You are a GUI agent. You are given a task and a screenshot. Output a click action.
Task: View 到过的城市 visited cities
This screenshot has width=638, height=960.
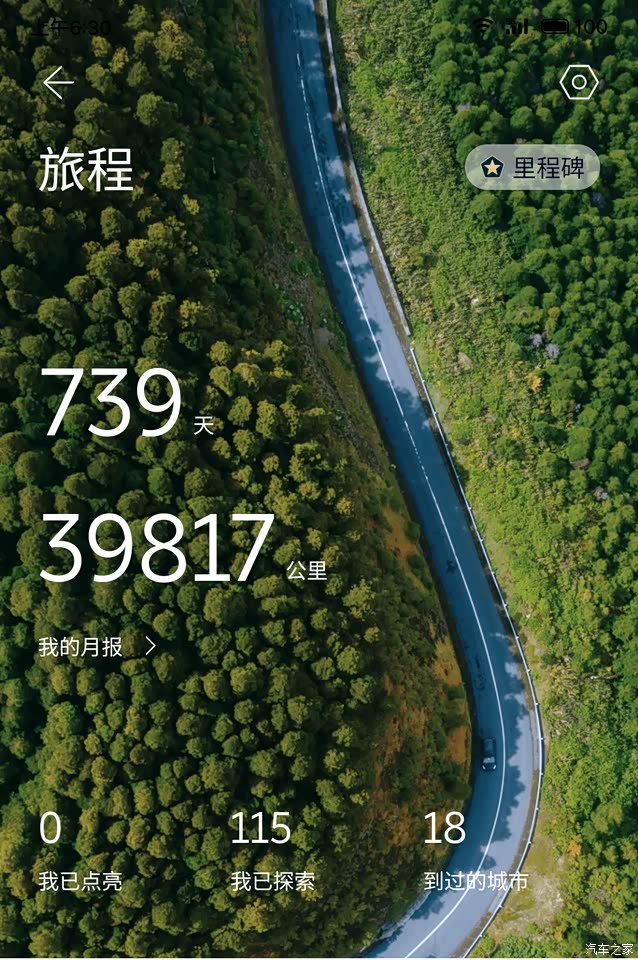[475, 853]
